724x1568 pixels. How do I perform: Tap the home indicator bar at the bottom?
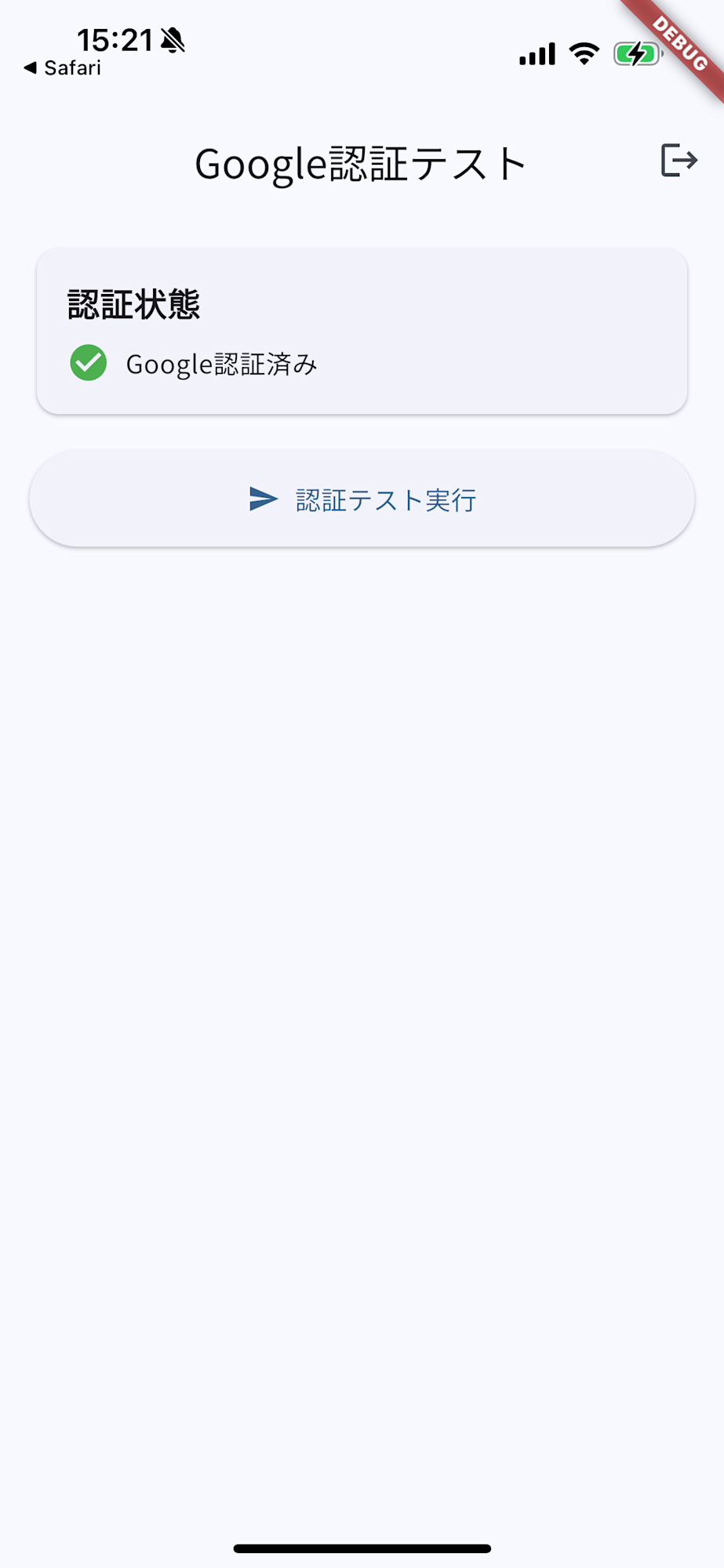coord(362,1548)
